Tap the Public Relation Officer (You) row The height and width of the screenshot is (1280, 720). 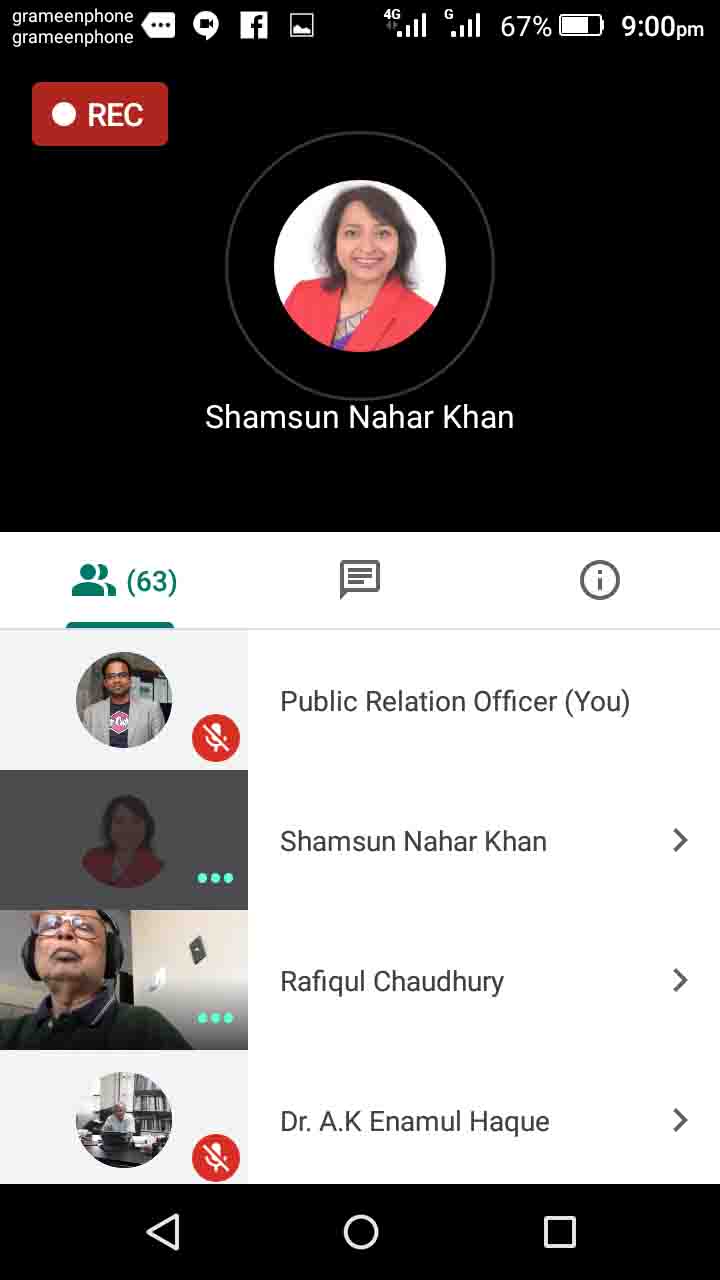tap(454, 701)
